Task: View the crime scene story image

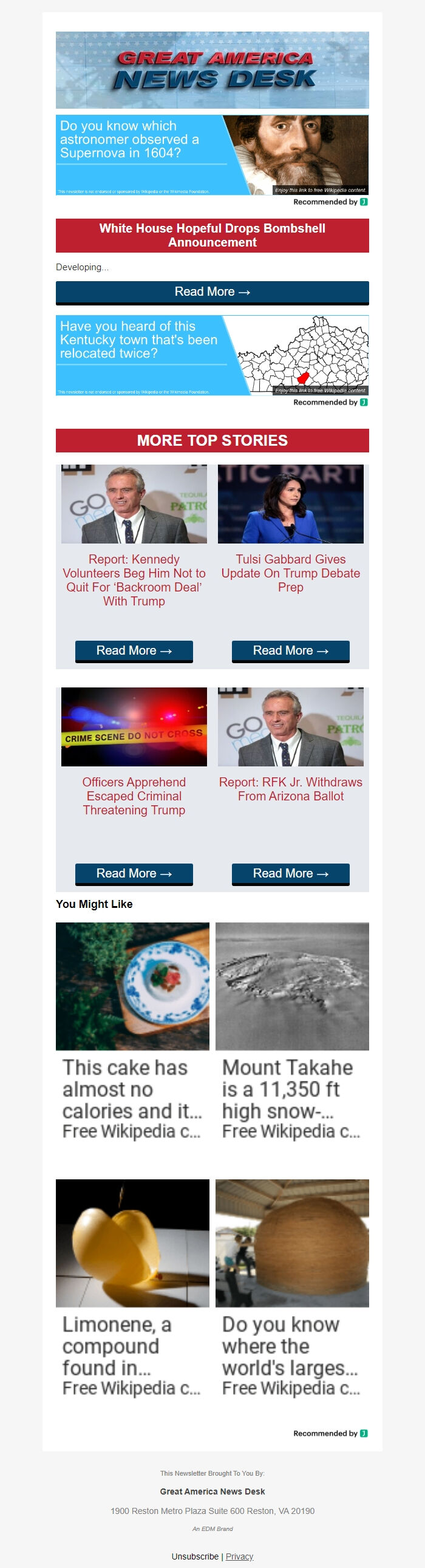Action: (x=134, y=726)
